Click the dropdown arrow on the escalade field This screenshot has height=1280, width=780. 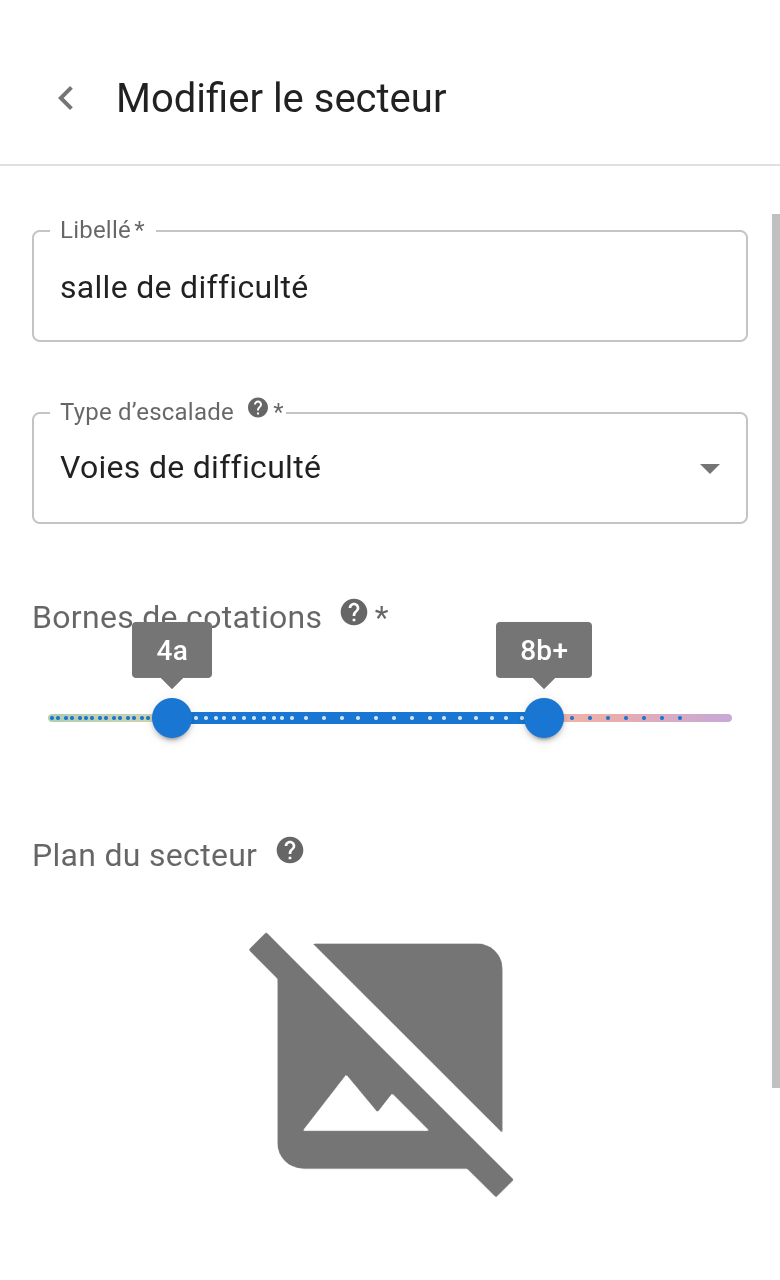click(x=710, y=467)
